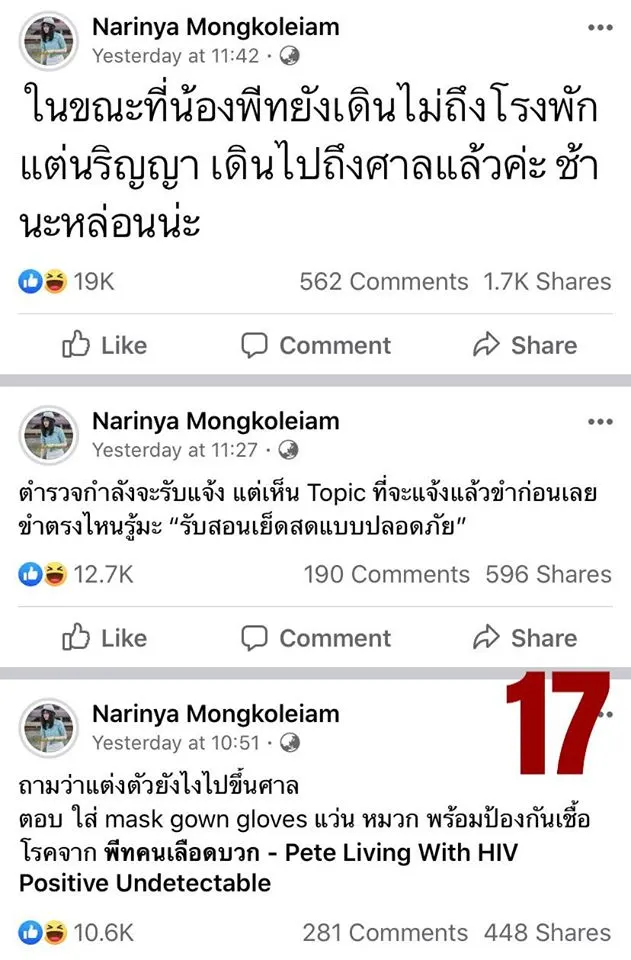
Task: View the 281 comments on the third post
Action: [385, 932]
